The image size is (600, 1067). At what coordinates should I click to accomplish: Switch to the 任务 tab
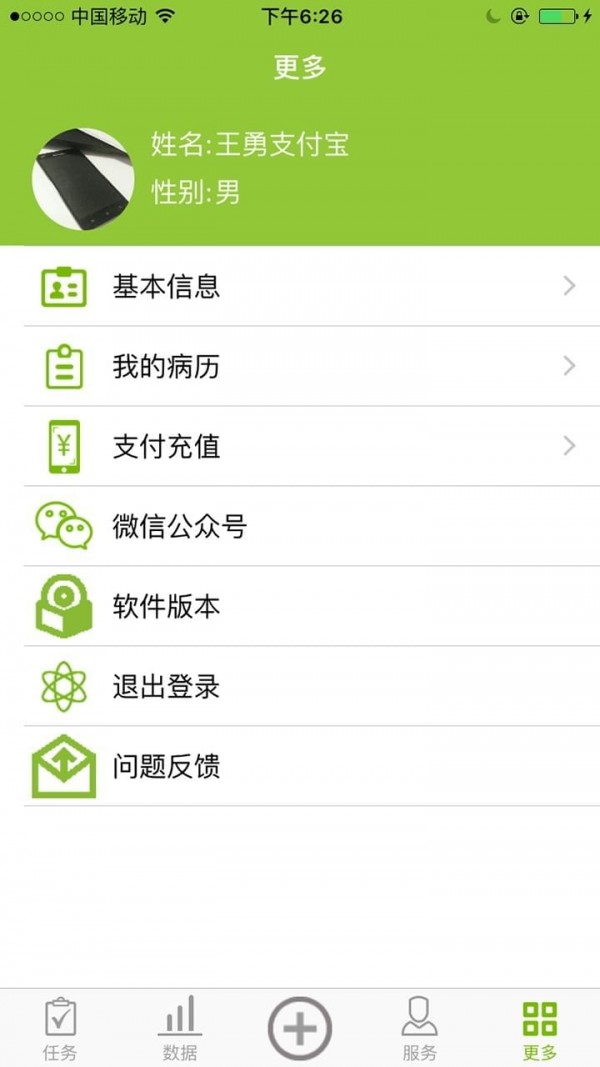coord(60,1028)
